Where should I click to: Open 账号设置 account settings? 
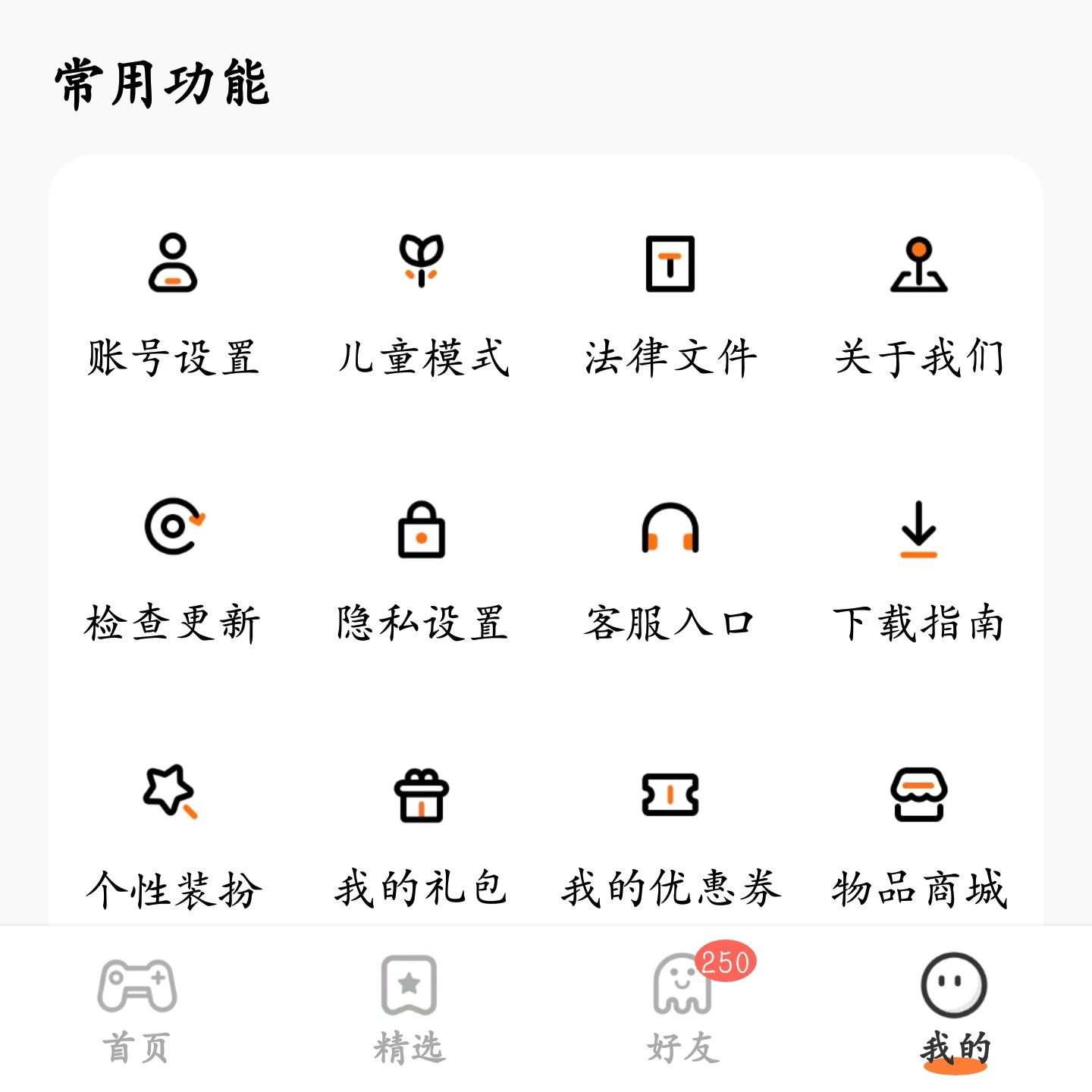click(173, 303)
